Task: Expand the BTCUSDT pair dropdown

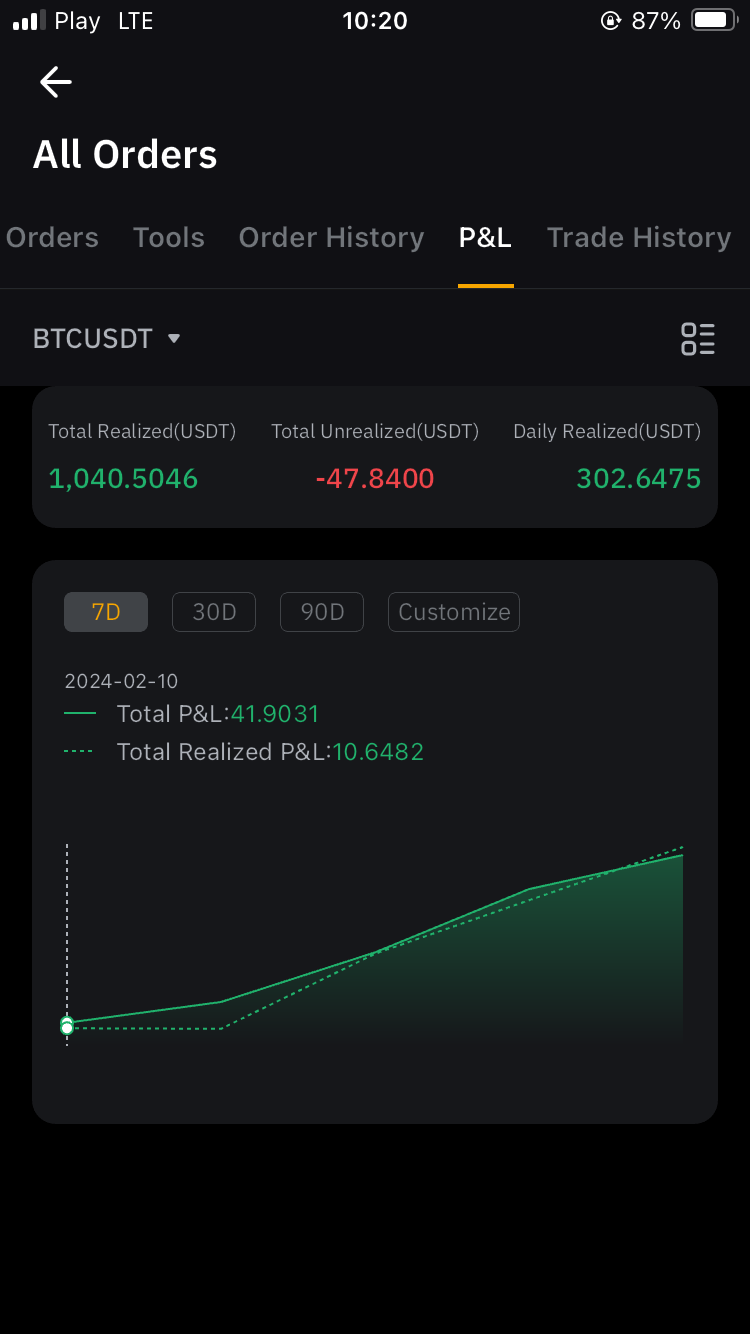Action: tap(107, 339)
